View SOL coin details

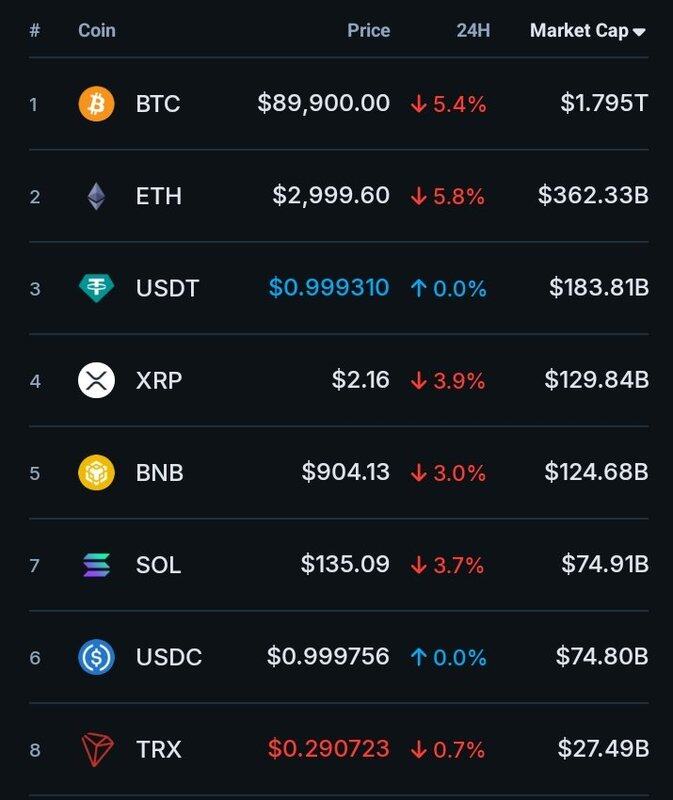click(158, 565)
